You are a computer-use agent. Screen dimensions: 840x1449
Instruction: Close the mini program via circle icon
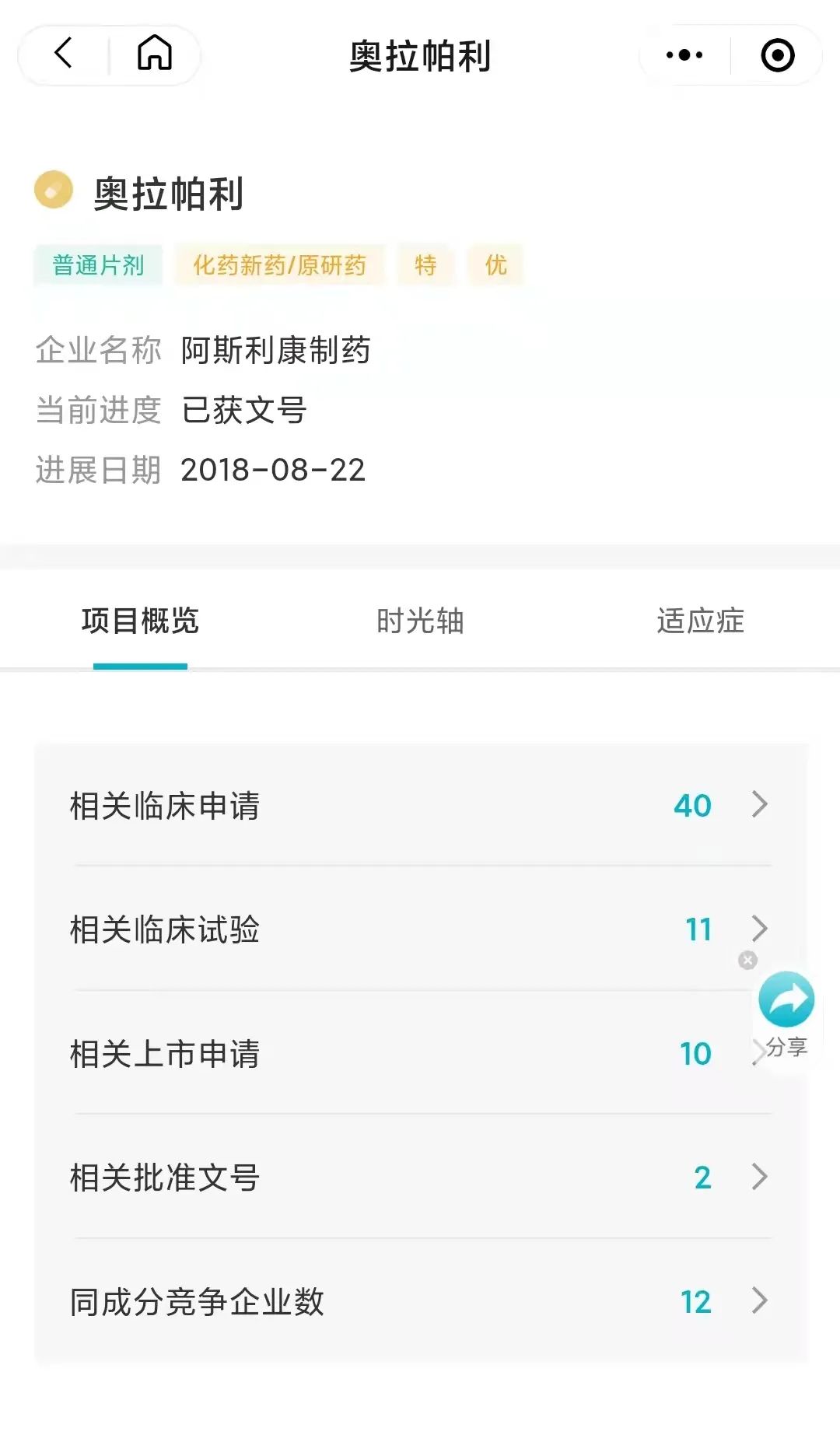tap(777, 54)
